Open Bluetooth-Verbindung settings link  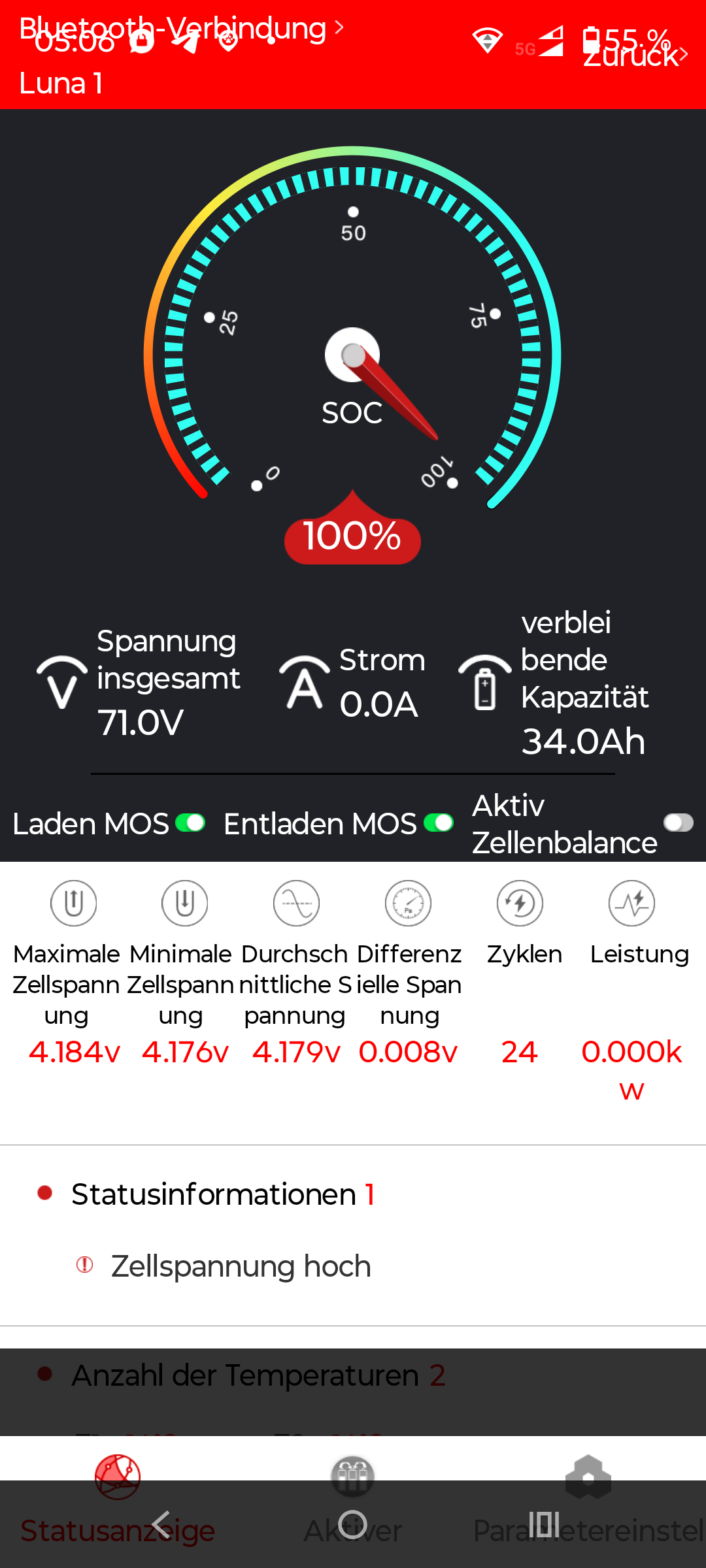[181, 28]
